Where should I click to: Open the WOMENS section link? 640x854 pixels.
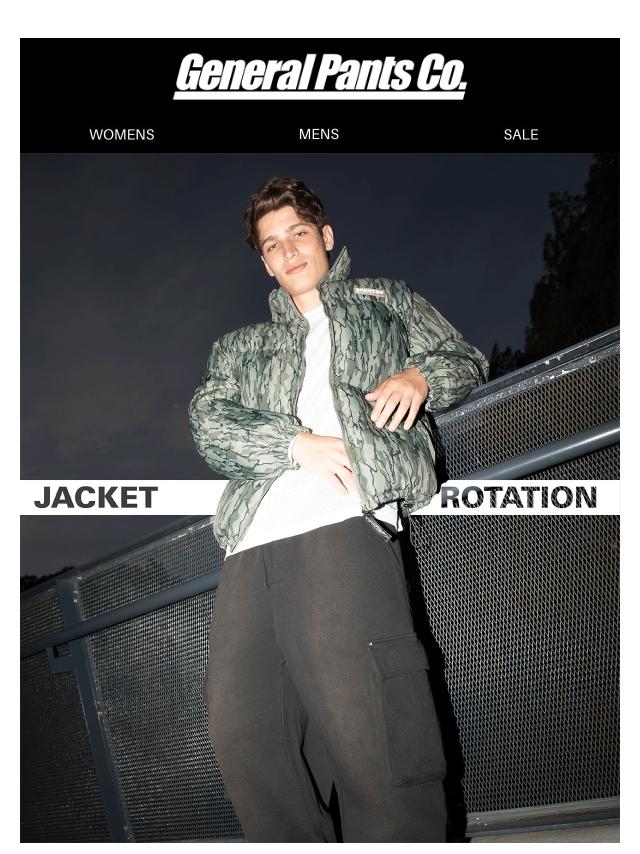121,134
